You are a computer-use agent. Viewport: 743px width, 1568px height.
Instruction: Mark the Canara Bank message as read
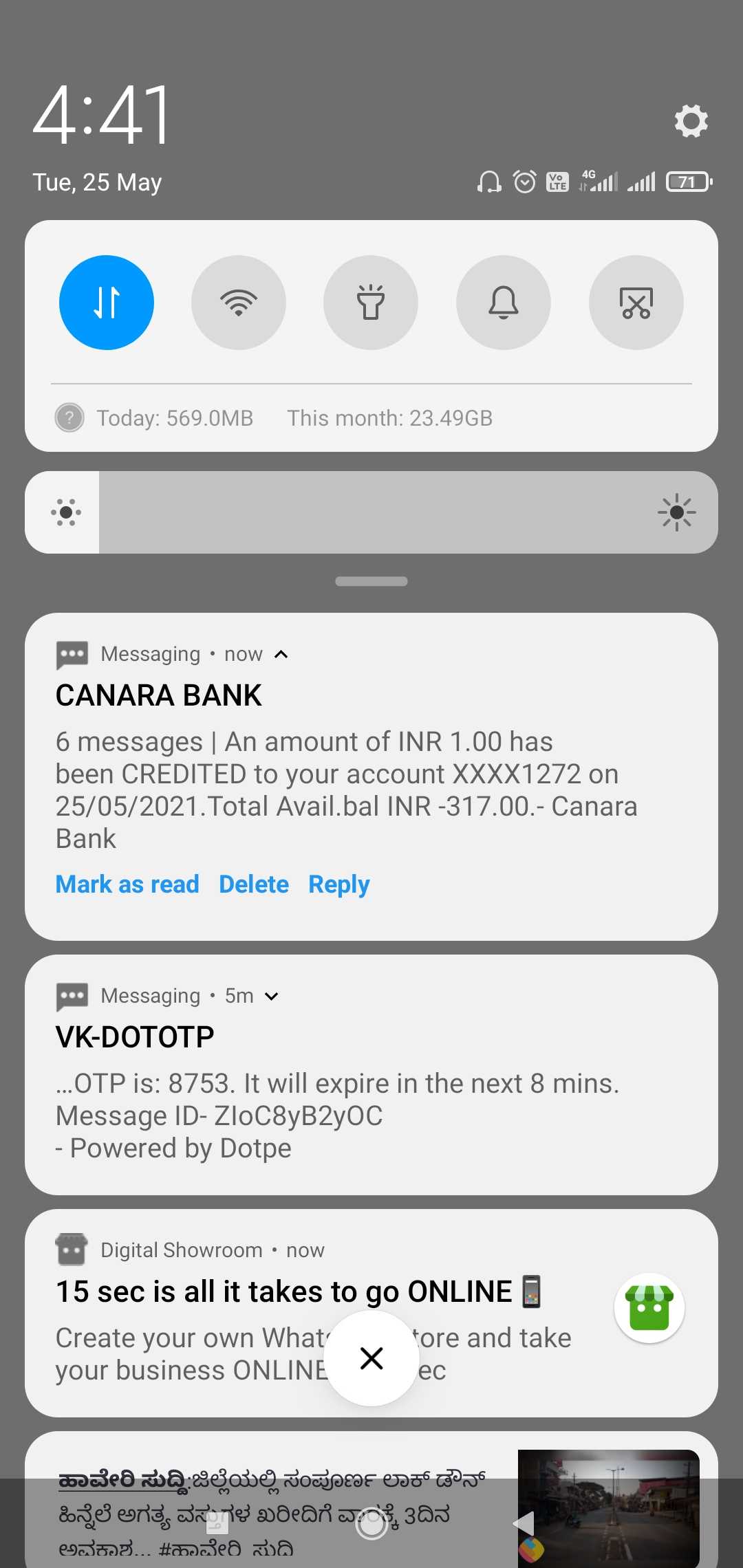pyautogui.click(x=127, y=884)
